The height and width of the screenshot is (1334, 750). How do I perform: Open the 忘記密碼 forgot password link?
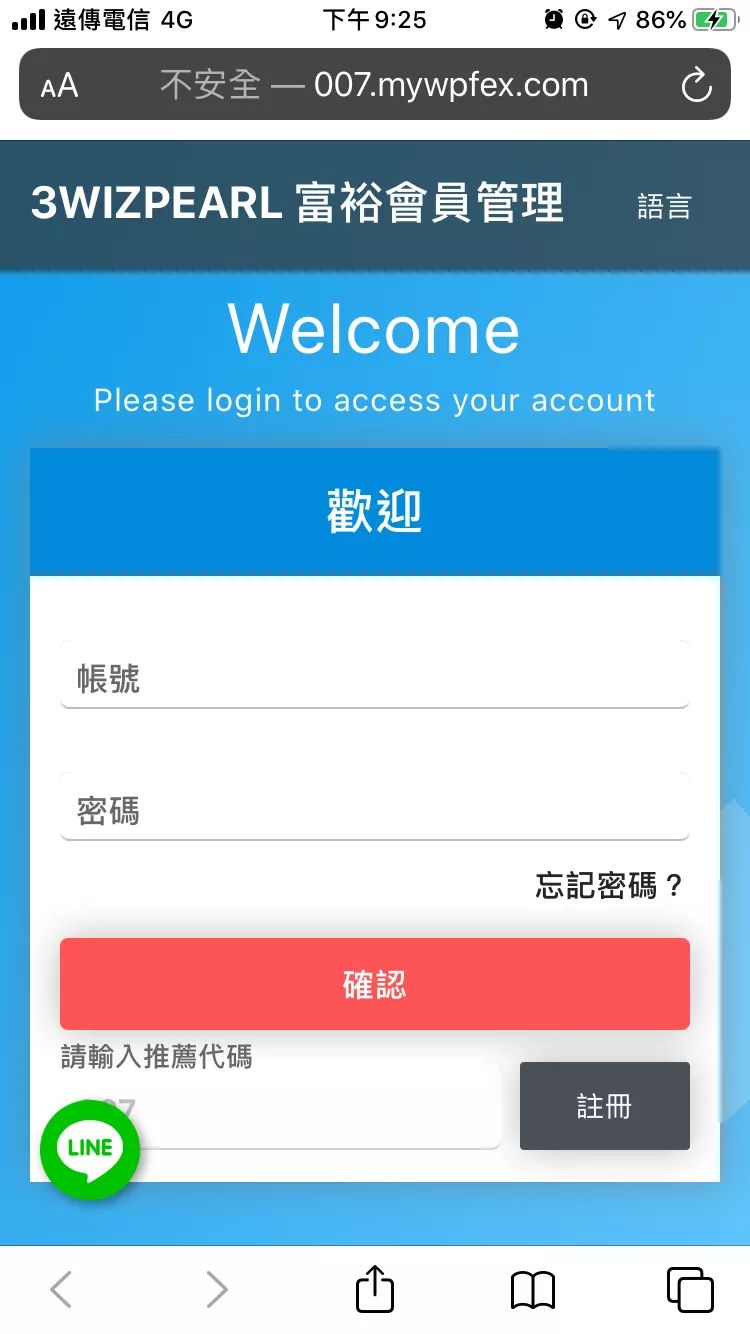(x=608, y=885)
